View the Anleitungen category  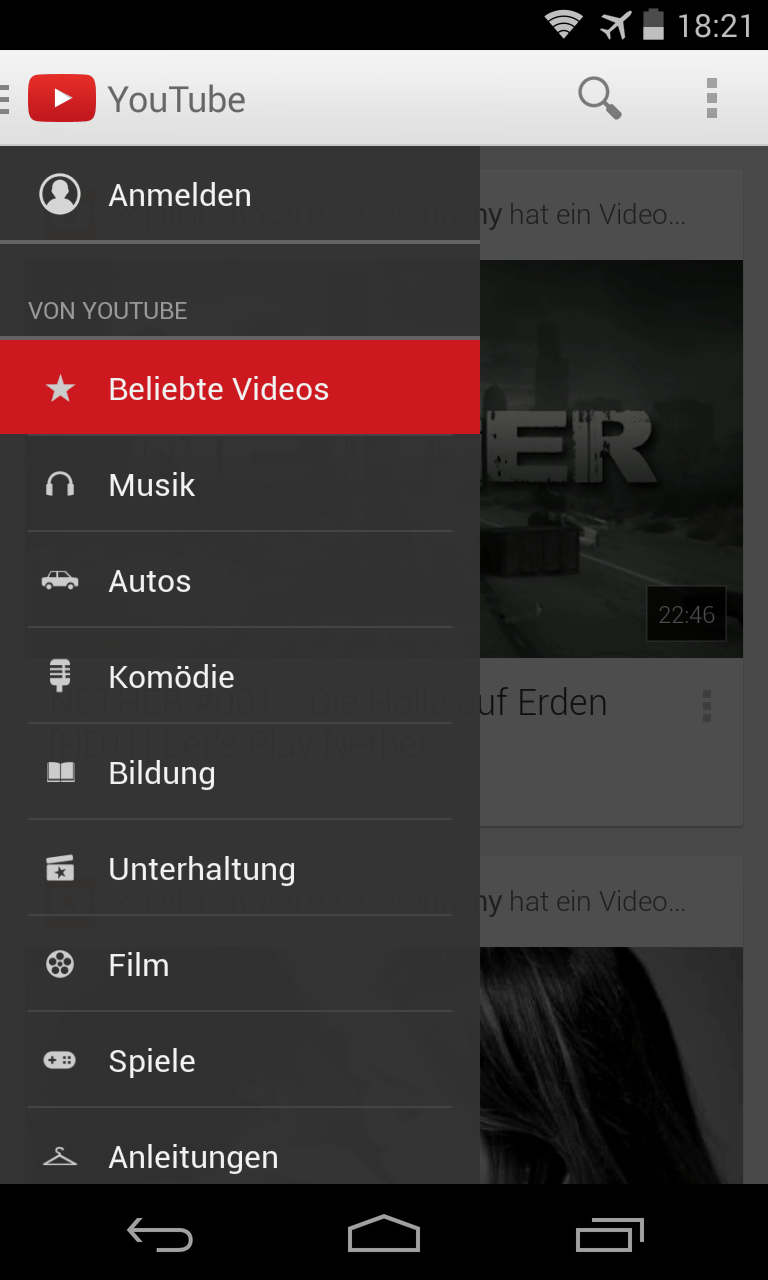pos(193,1157)
